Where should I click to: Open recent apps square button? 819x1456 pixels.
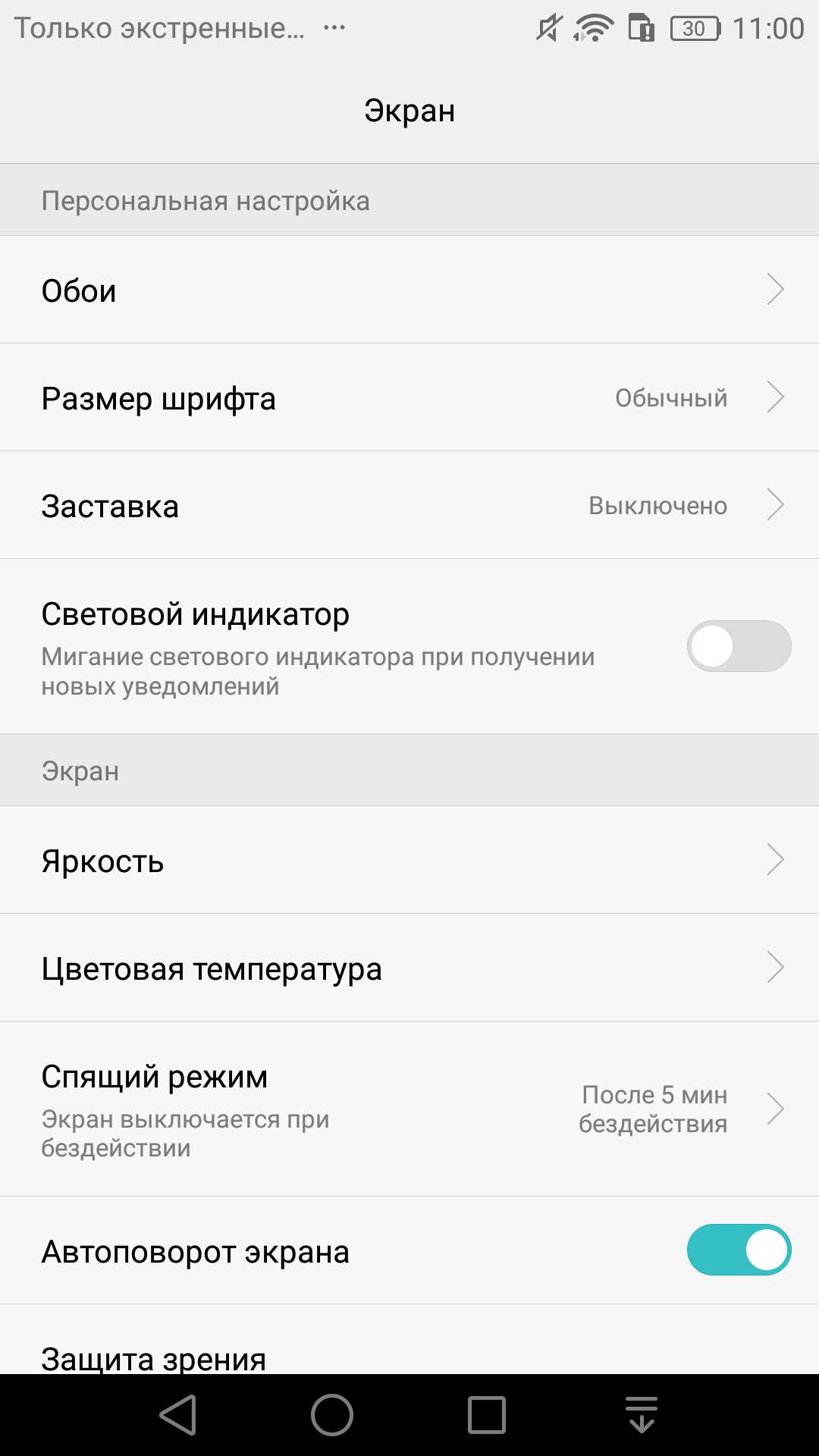tap(487, 1415)
